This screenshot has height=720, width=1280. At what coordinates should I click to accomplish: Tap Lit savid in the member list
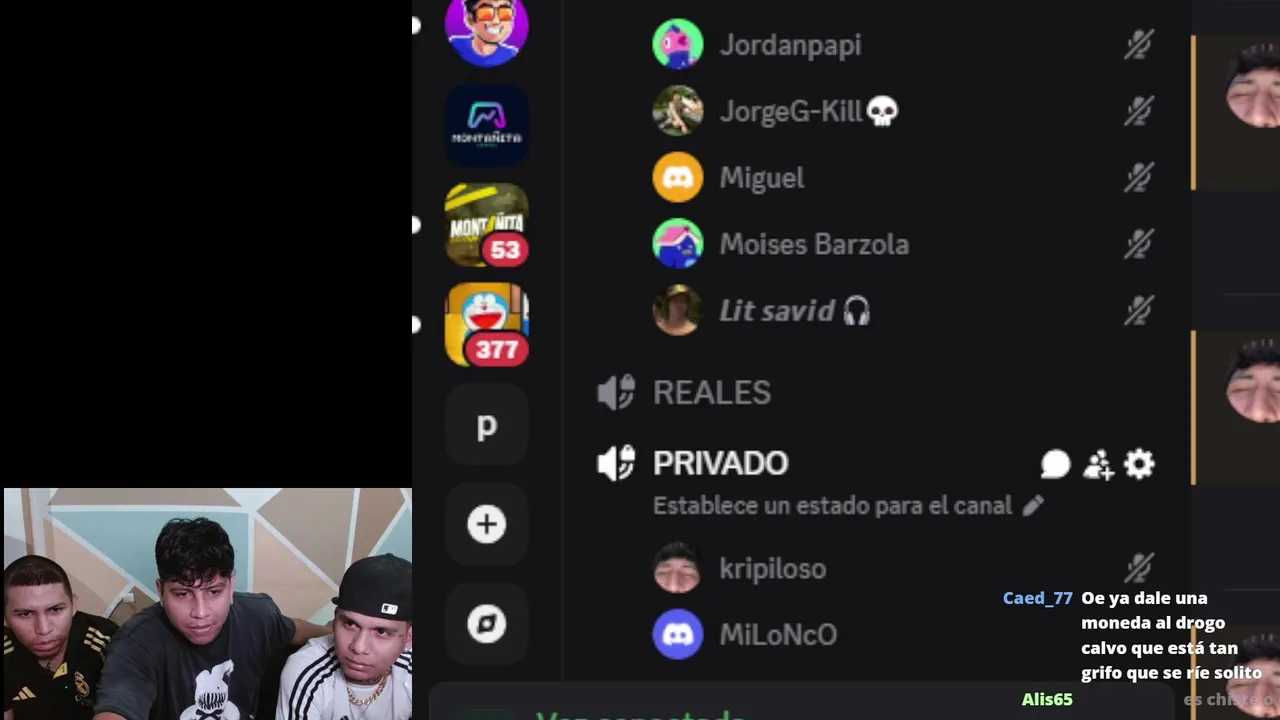(776, 311)
